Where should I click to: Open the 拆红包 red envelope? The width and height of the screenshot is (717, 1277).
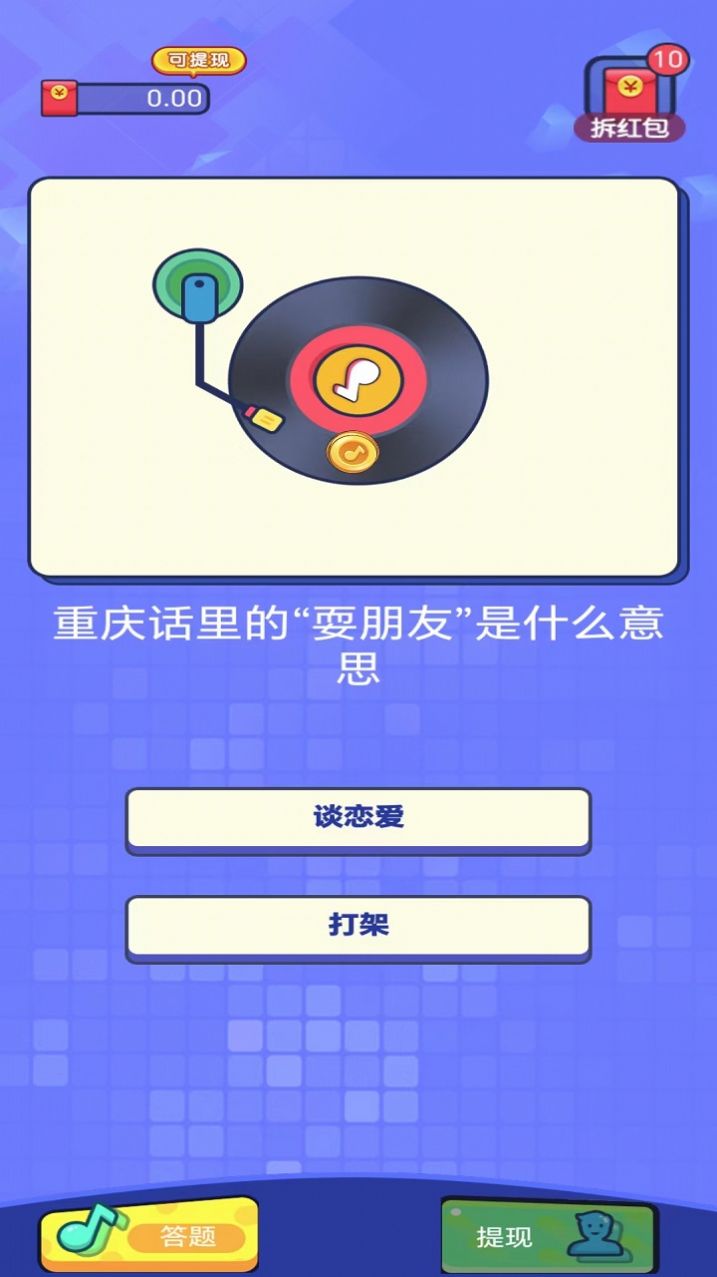point(631,100)
